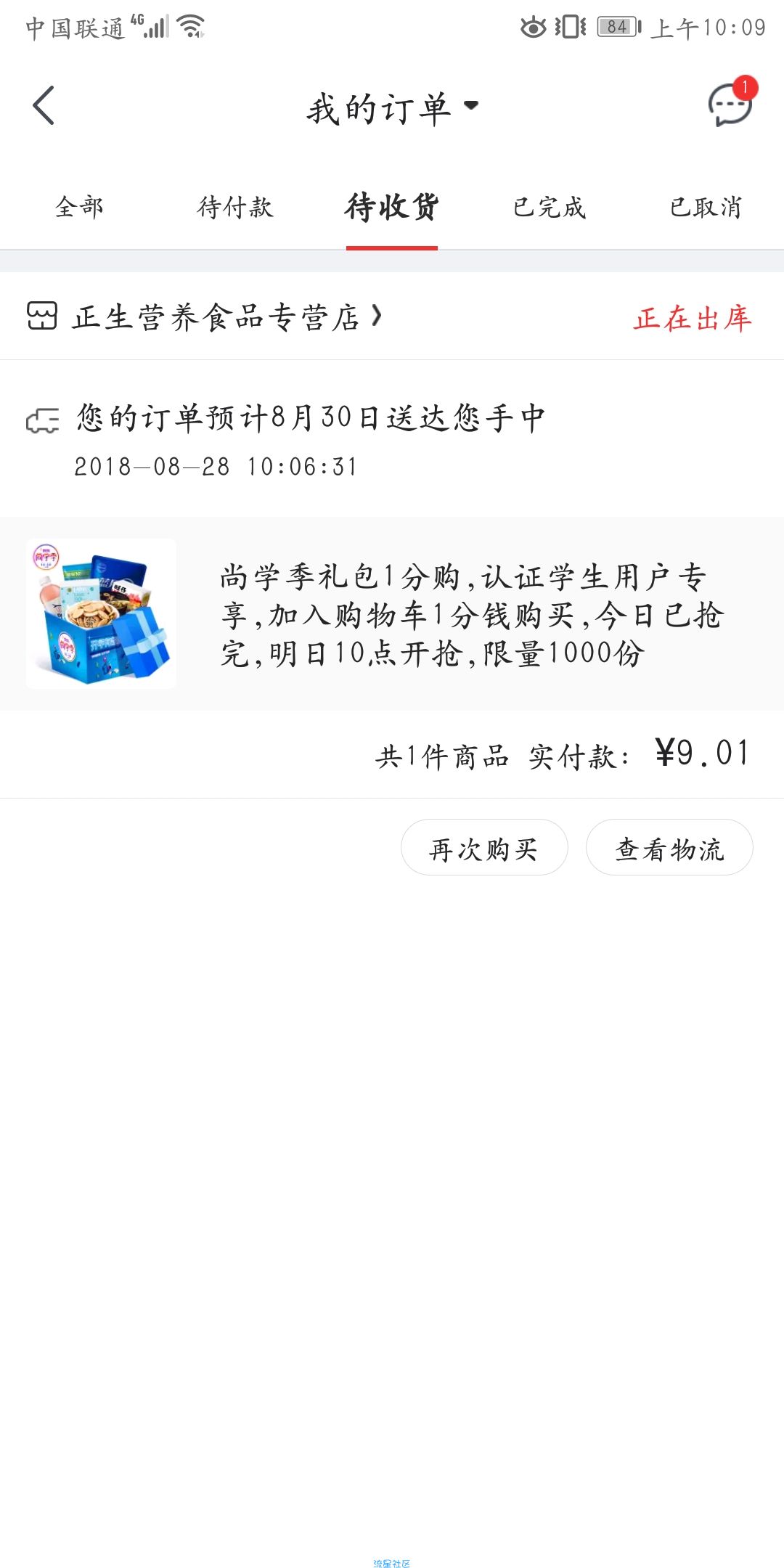
Task: Tap the 再次购买 button
Action: [484, 848]
